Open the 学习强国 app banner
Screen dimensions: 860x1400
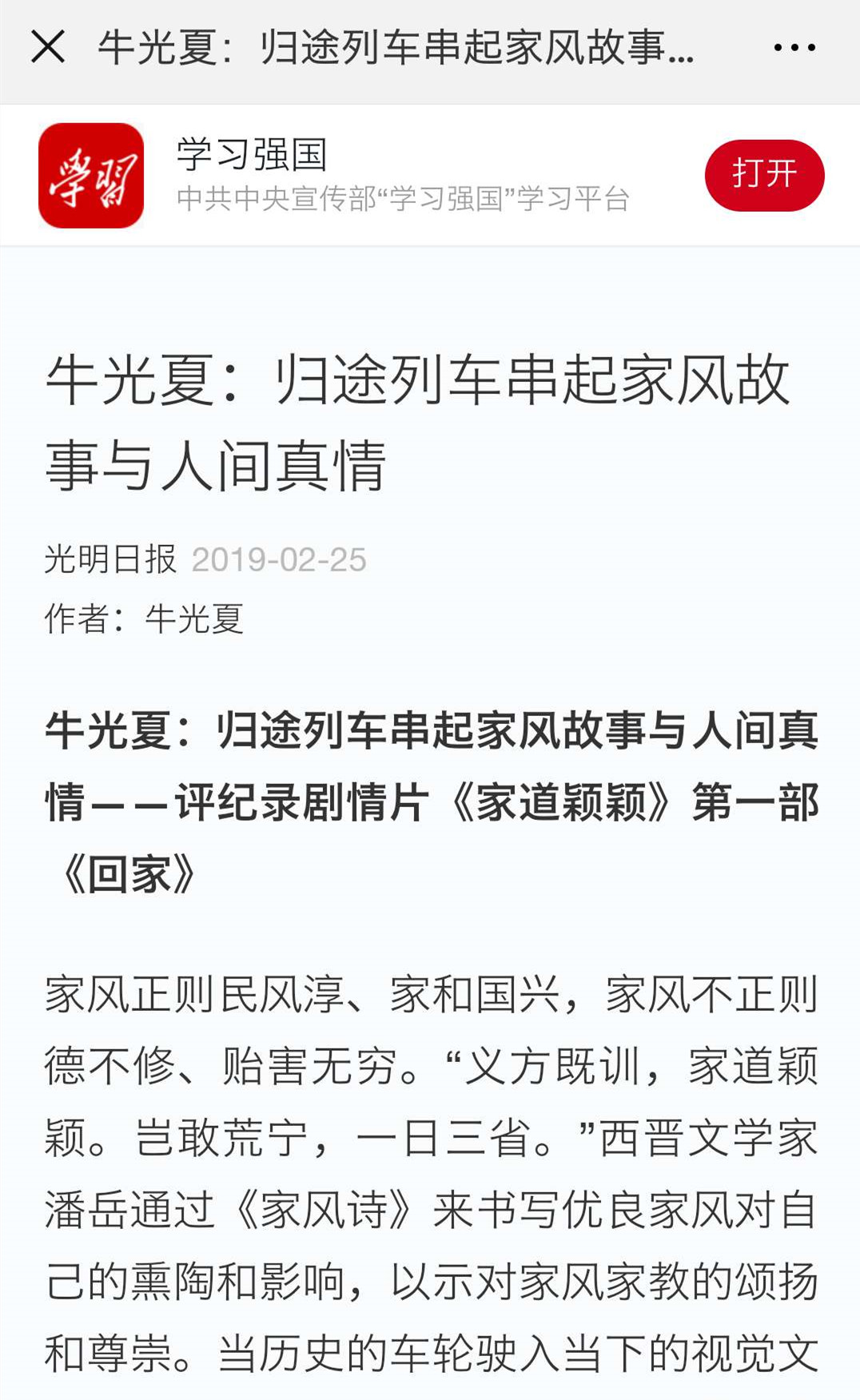click(x=336, y=175)
